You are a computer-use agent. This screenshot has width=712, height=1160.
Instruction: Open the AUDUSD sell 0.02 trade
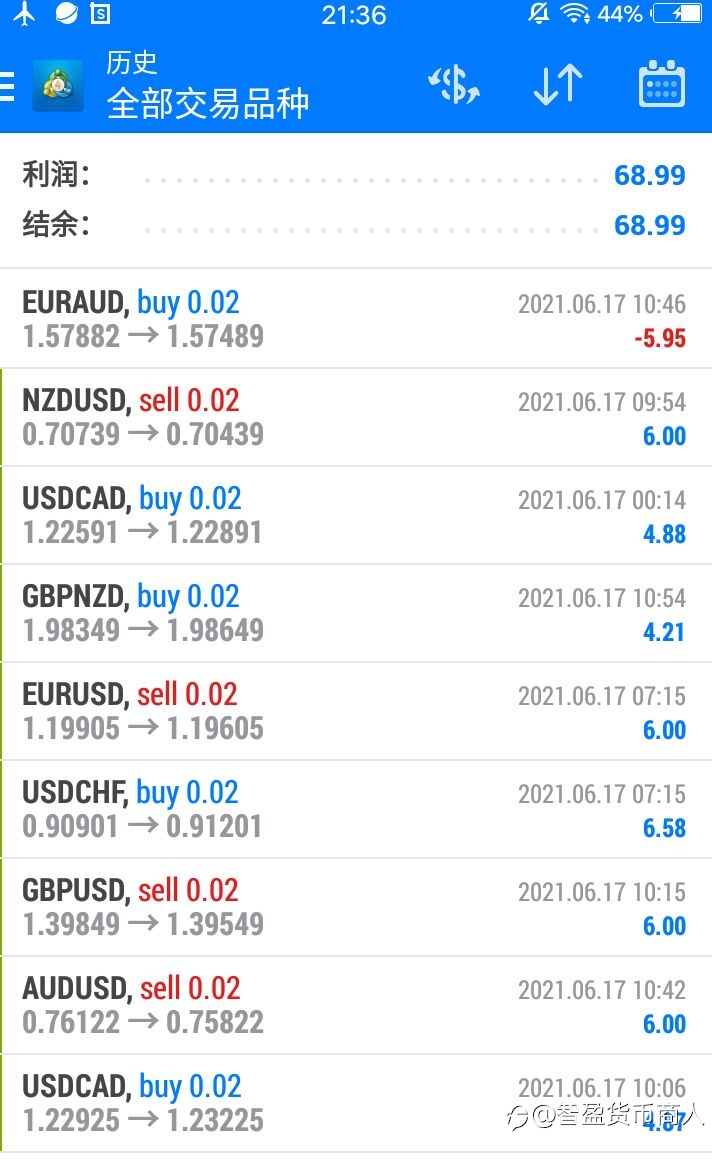pyautogui.click(x=356, y=1005)
